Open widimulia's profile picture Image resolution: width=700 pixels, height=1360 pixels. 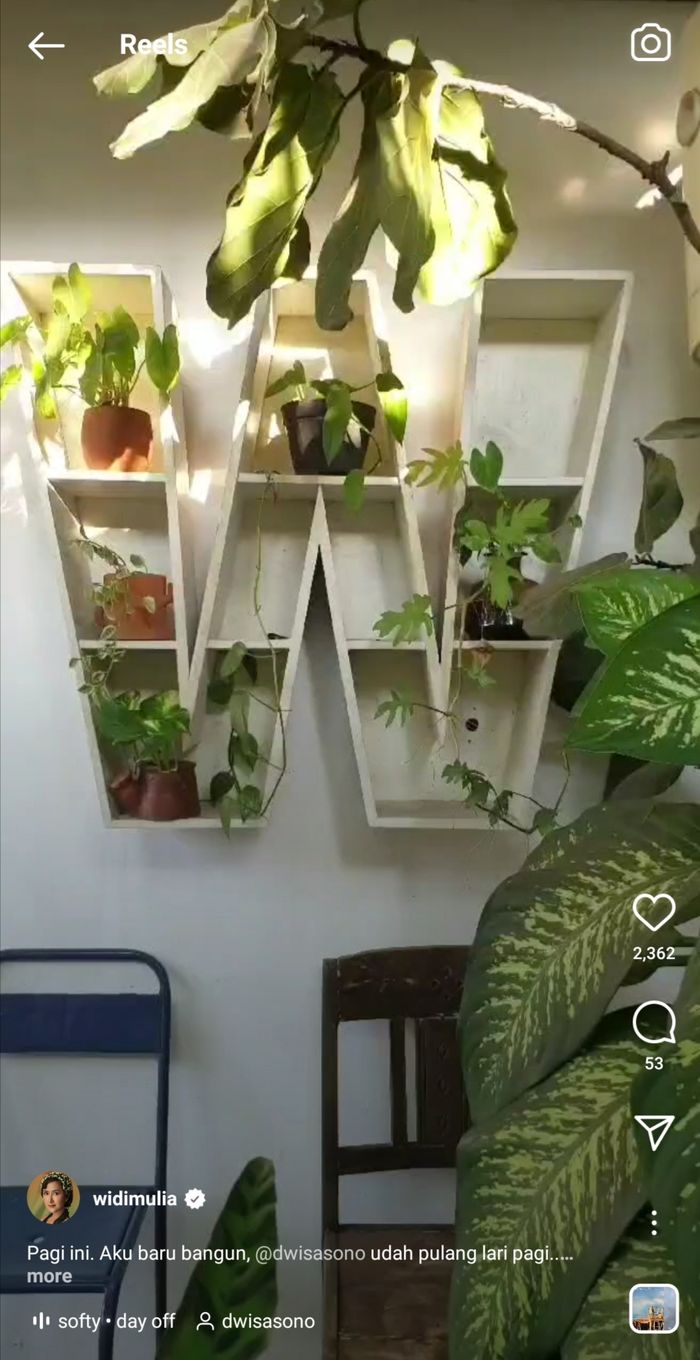click(x=53, y=1197)
